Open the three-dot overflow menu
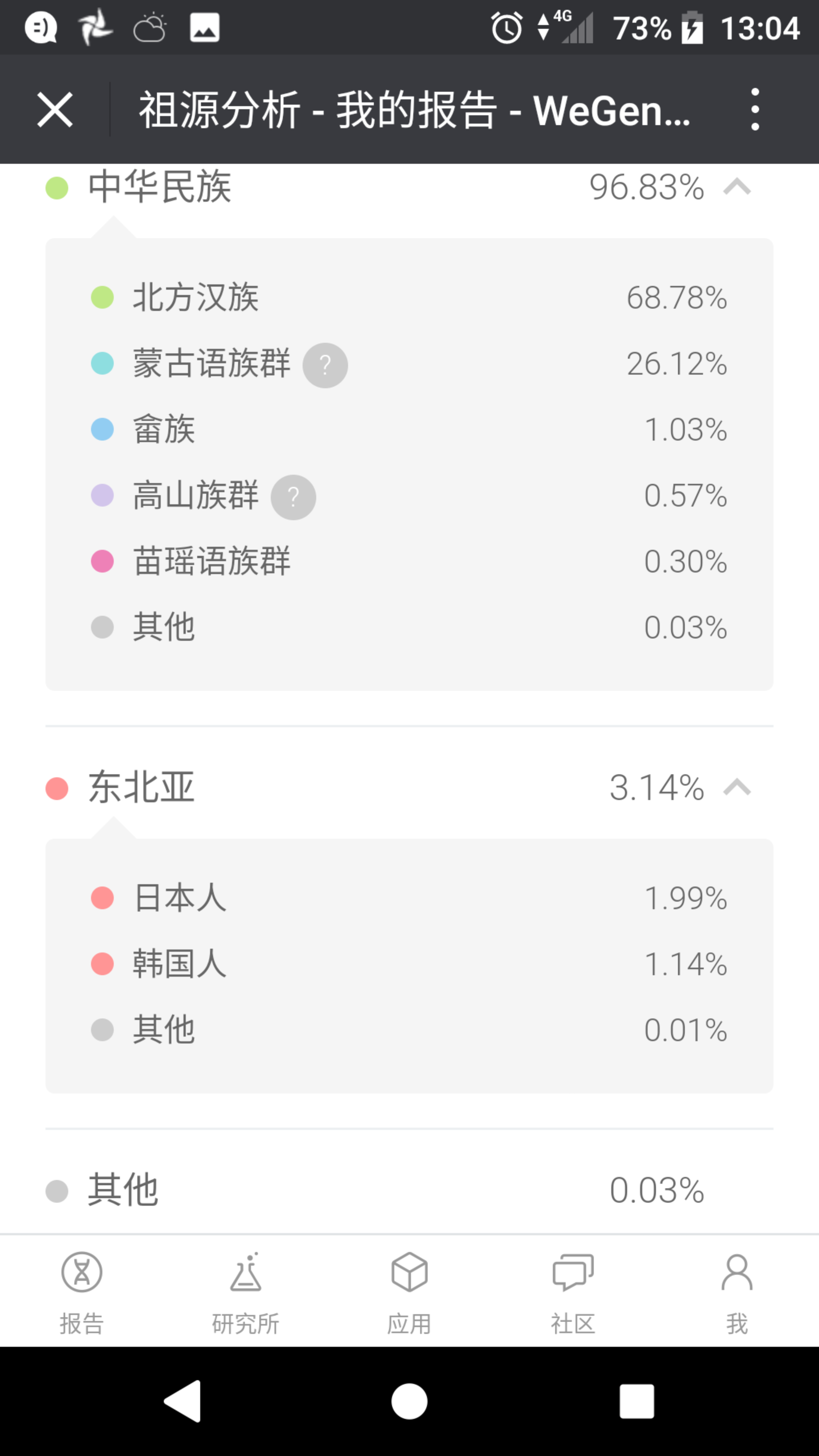The height and width of the screenshot is (1456, 819). point(755,110)
